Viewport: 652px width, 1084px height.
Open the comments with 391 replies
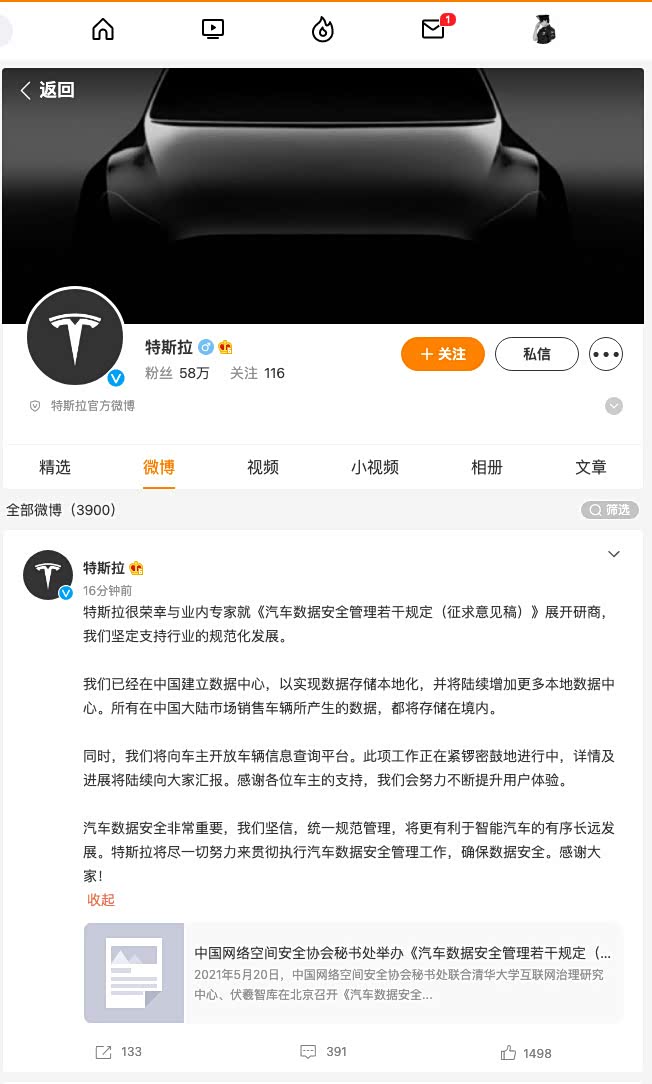323,1052
